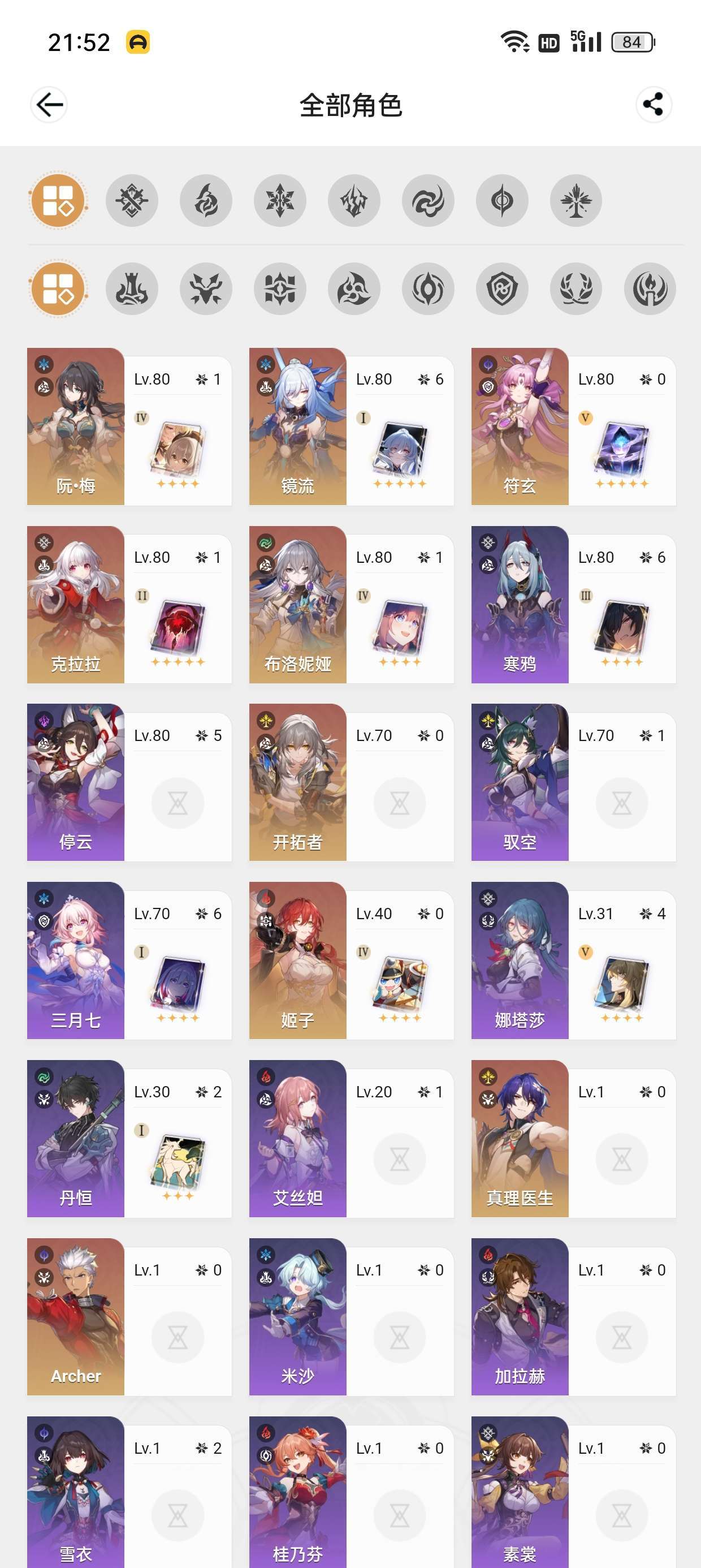Open character card 寒鸦

(x=573, y=605)
